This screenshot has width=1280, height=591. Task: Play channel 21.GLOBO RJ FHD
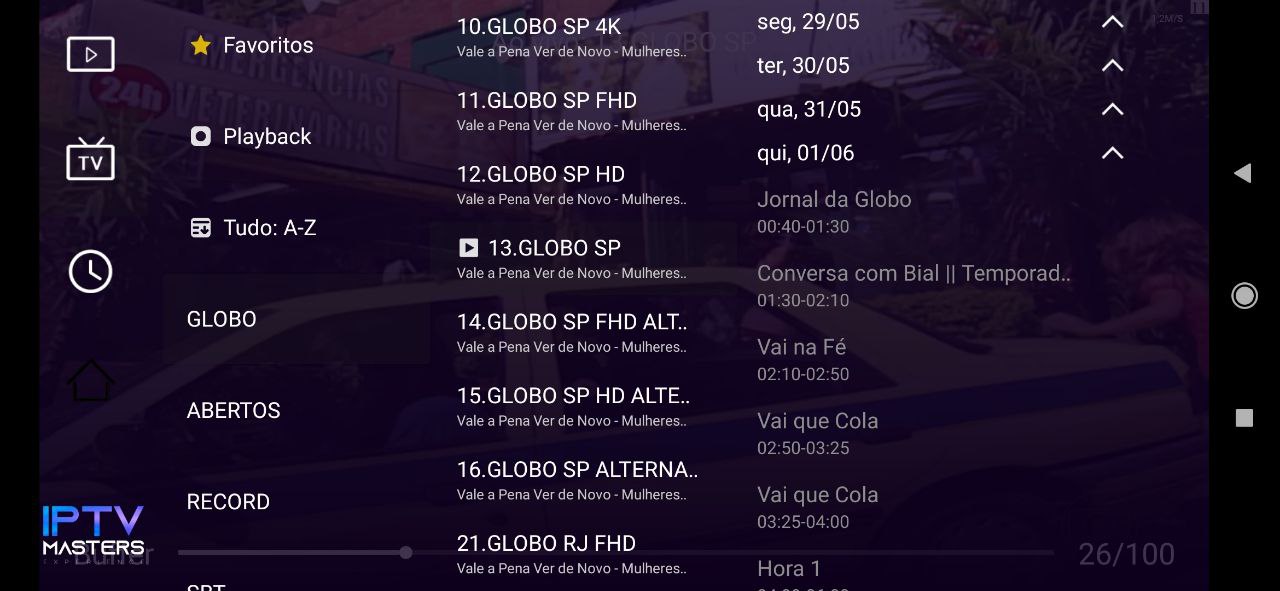coord(571,553)
